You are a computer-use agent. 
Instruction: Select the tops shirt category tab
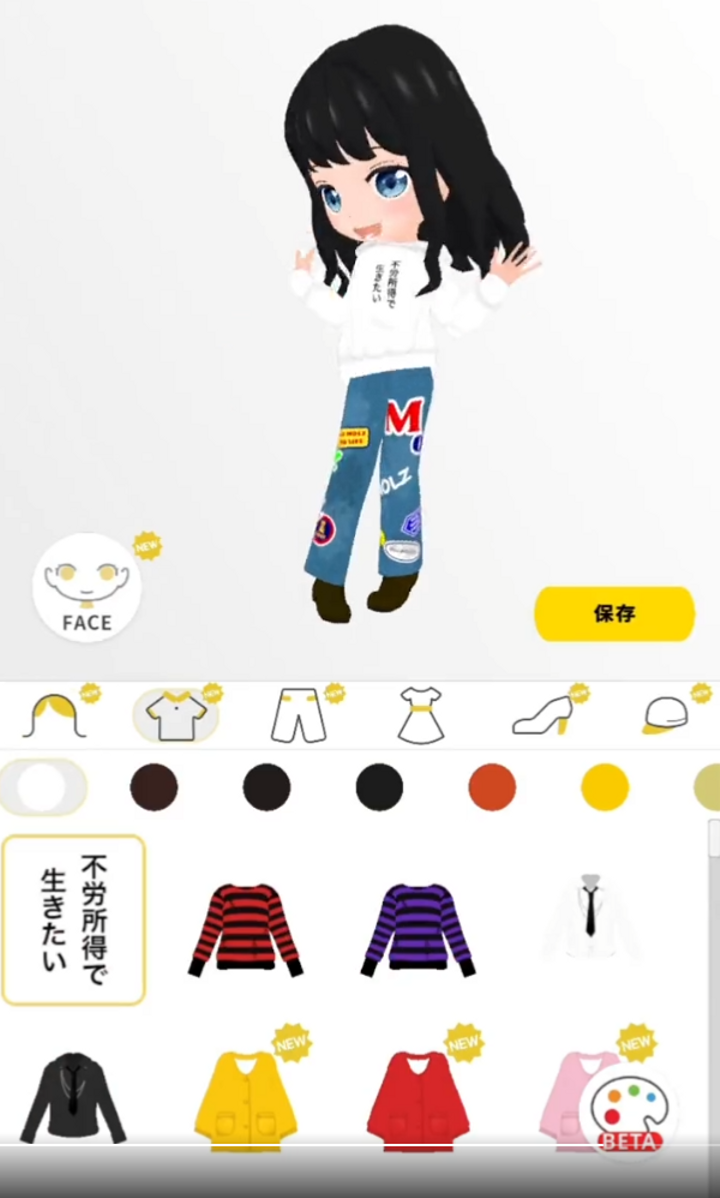point(176,716)
